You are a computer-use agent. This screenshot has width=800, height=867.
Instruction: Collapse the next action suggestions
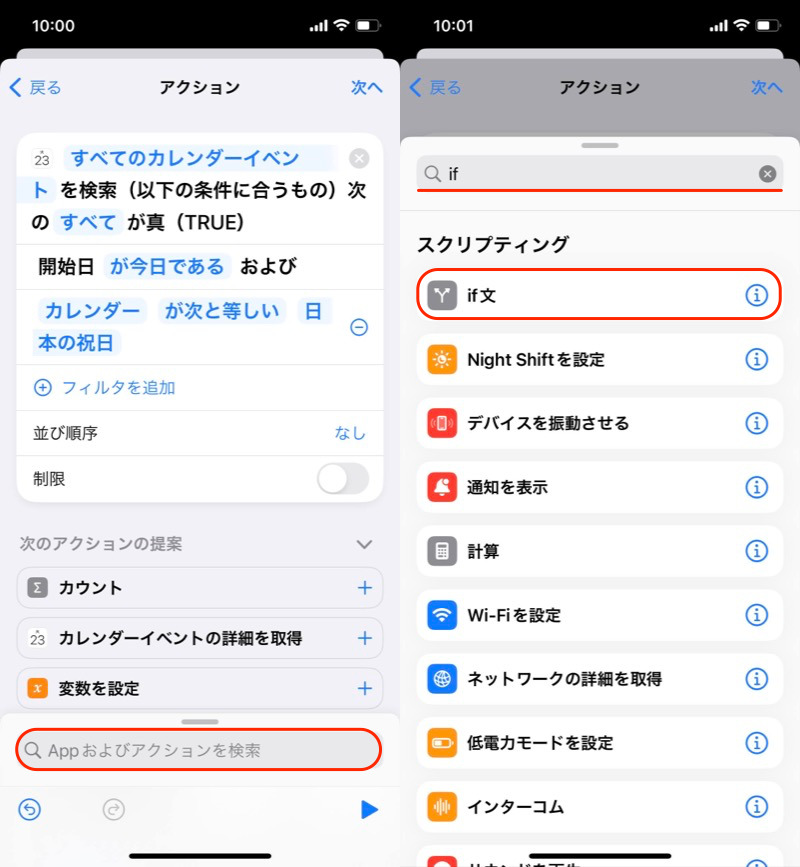pos(364,544)
